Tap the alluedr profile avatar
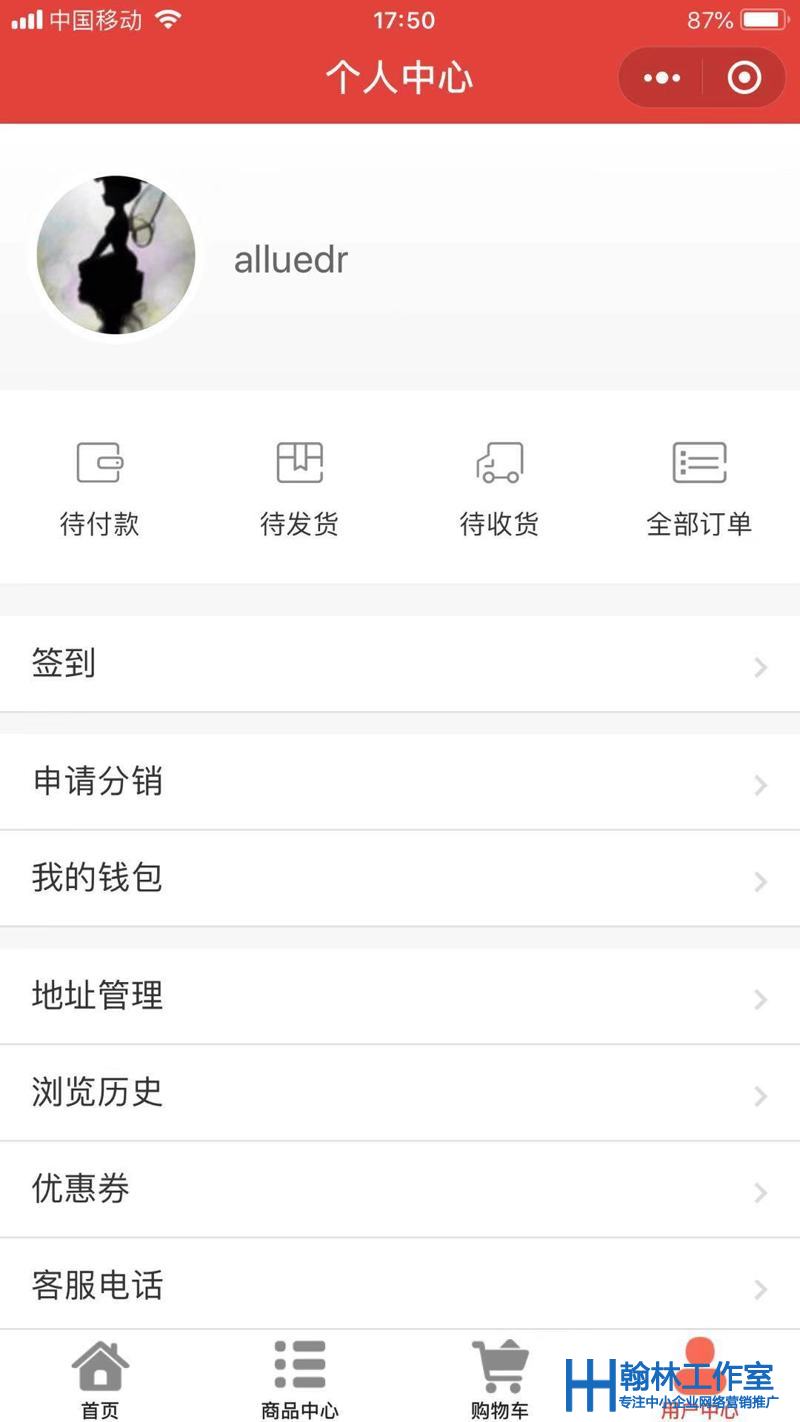 pyautogui.click(x=116, y=256)
